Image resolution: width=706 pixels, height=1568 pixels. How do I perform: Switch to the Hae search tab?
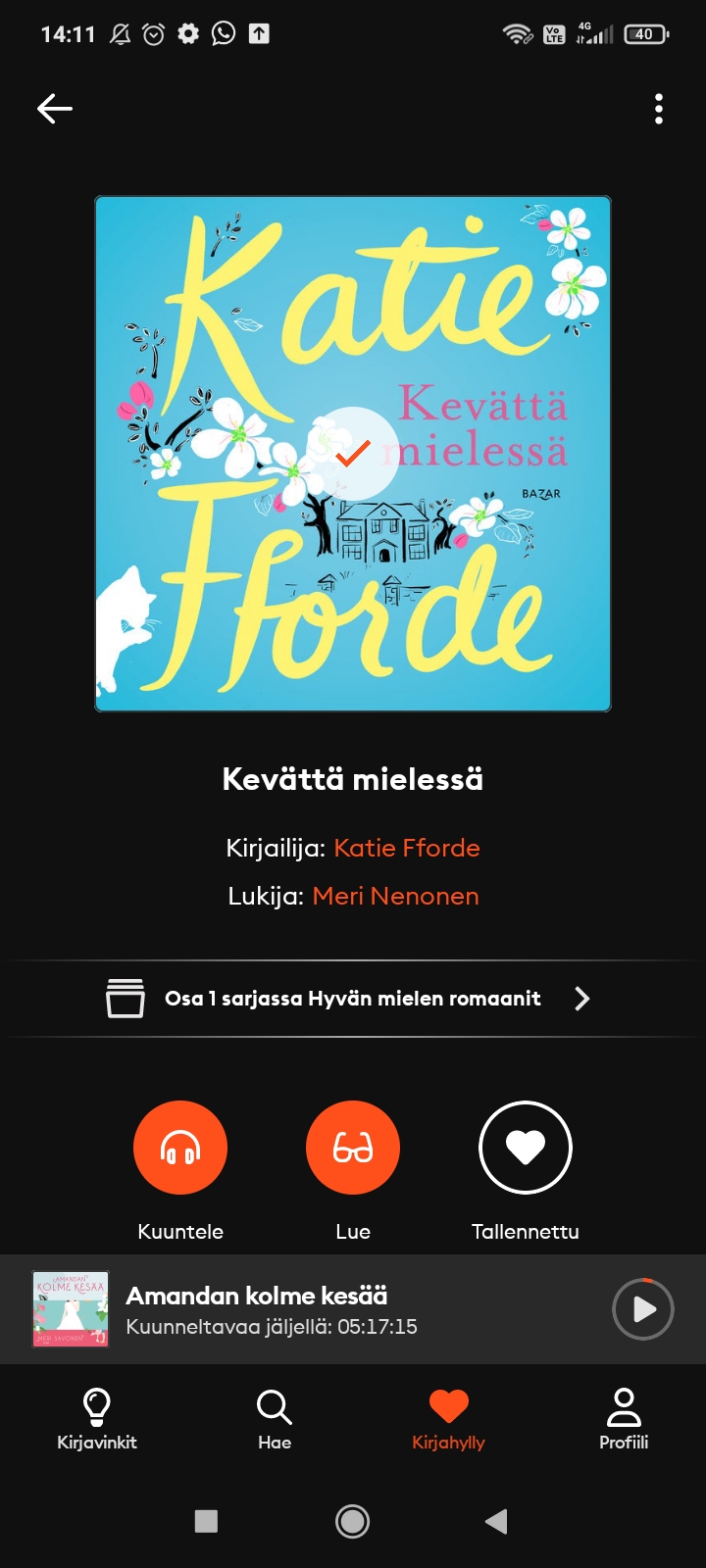click(275, 1419)
